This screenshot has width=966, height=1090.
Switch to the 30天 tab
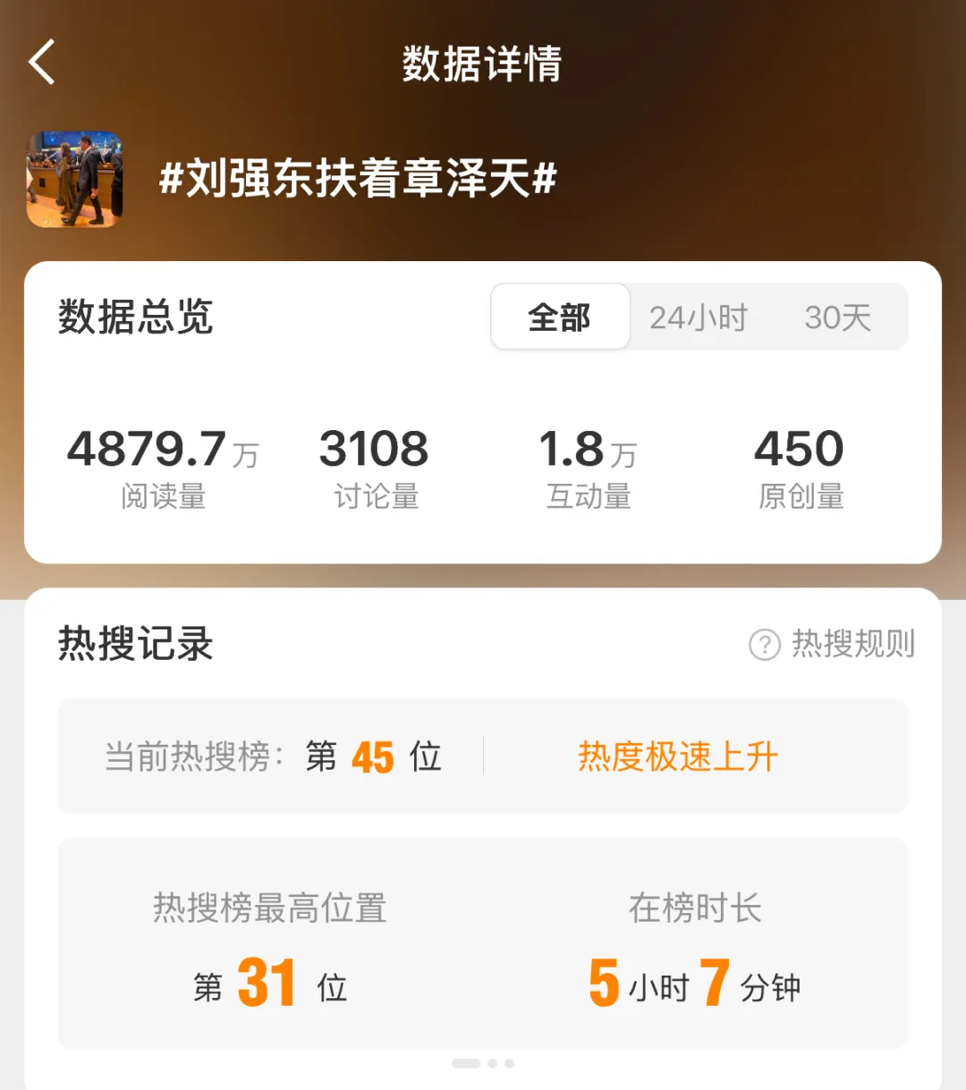pos(838,318)
